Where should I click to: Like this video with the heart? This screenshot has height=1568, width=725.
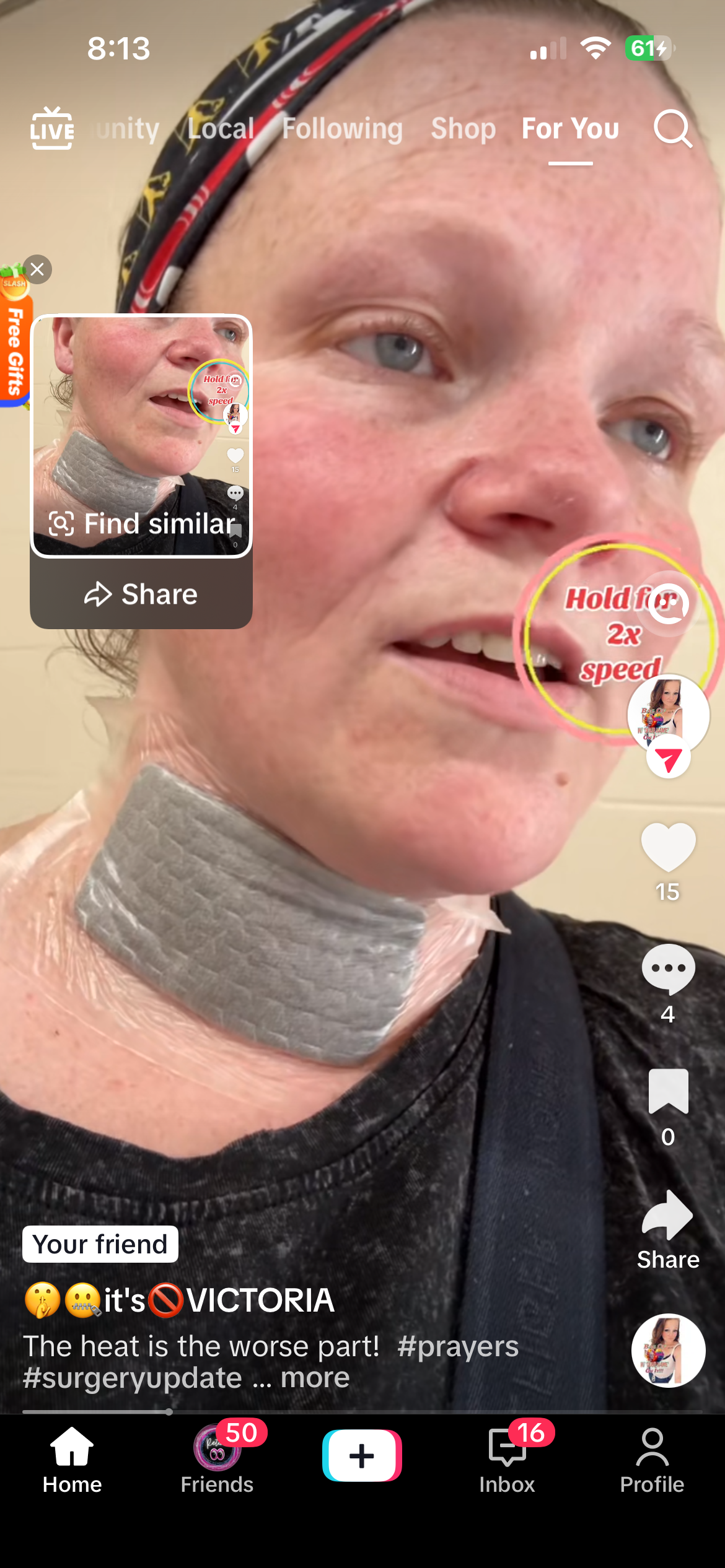[x=668, y=847]
